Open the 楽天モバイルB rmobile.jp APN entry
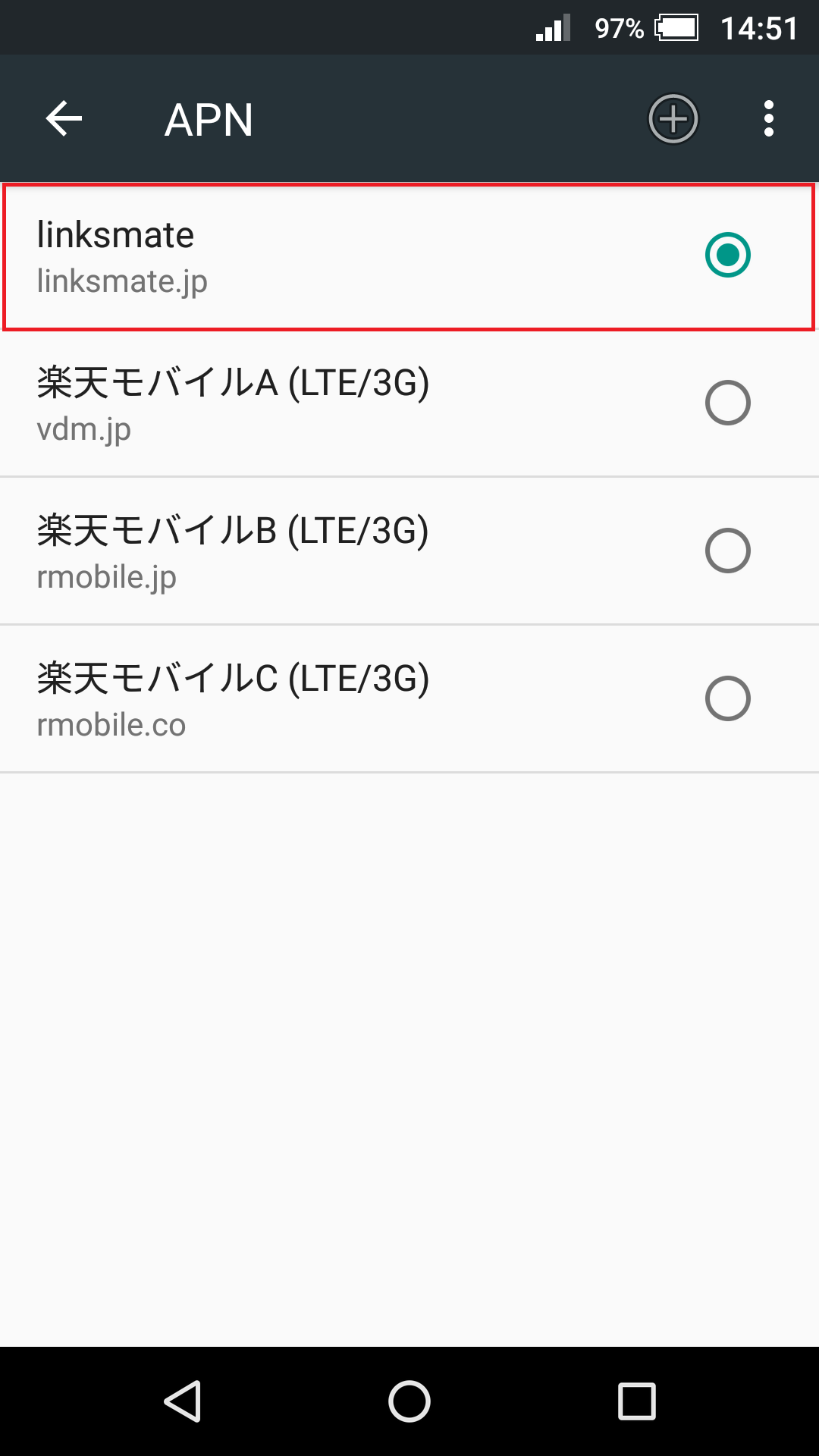819x1456 pixels. click(303, 551)
